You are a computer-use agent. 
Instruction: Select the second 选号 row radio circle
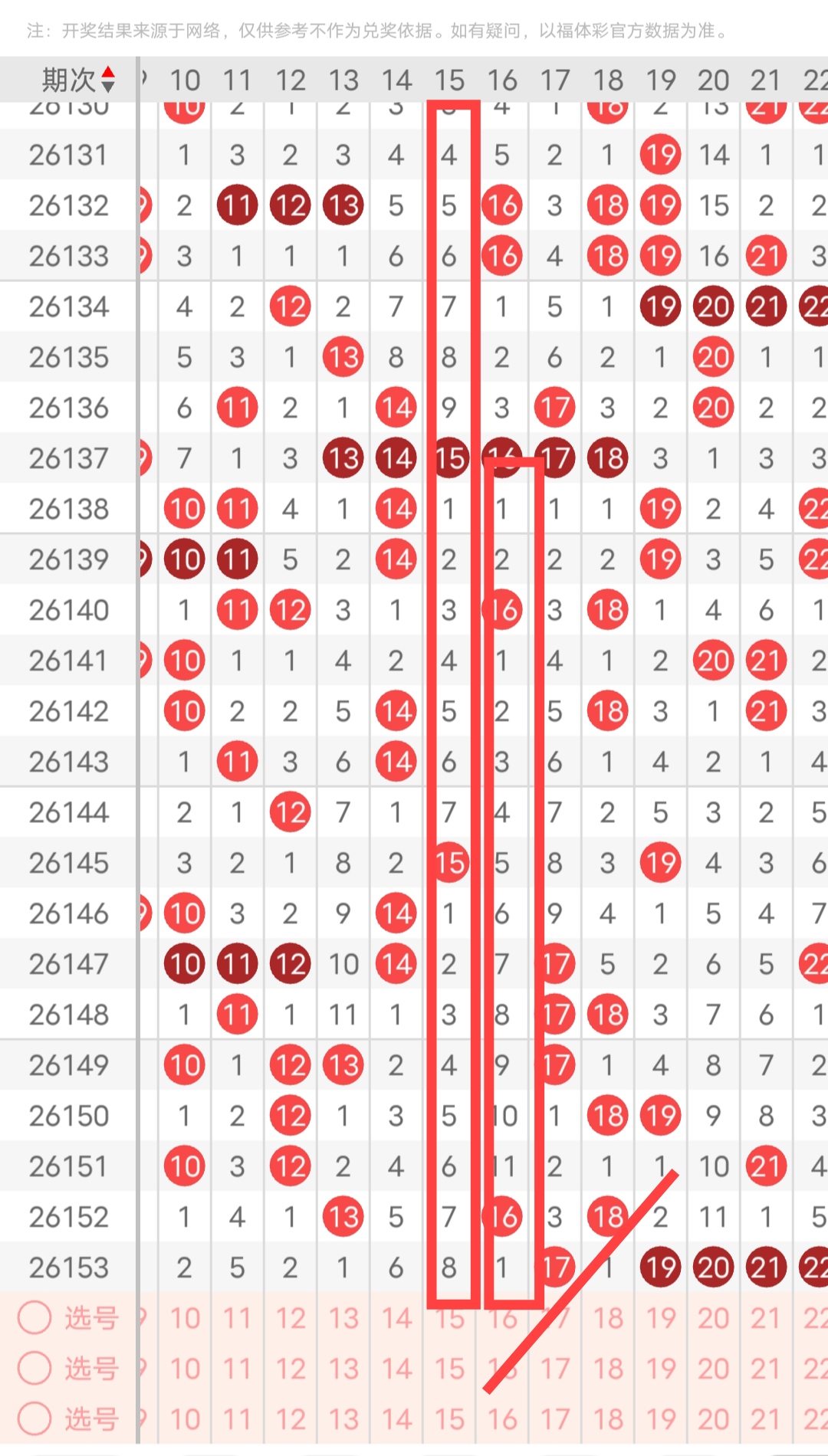click(x=34, y=1369)
